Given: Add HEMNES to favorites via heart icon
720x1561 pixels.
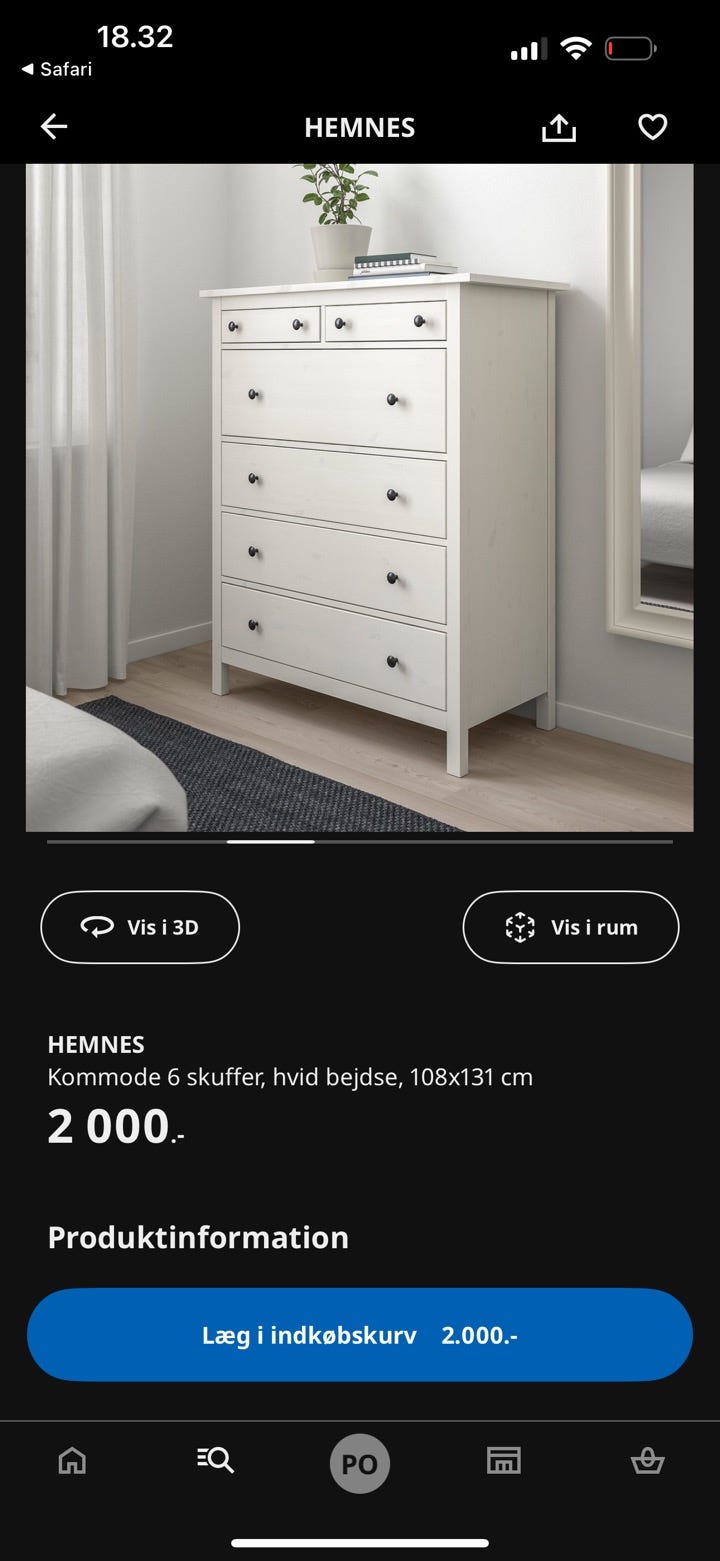Looking at the screenshot, I should click(x=651, y=127).
